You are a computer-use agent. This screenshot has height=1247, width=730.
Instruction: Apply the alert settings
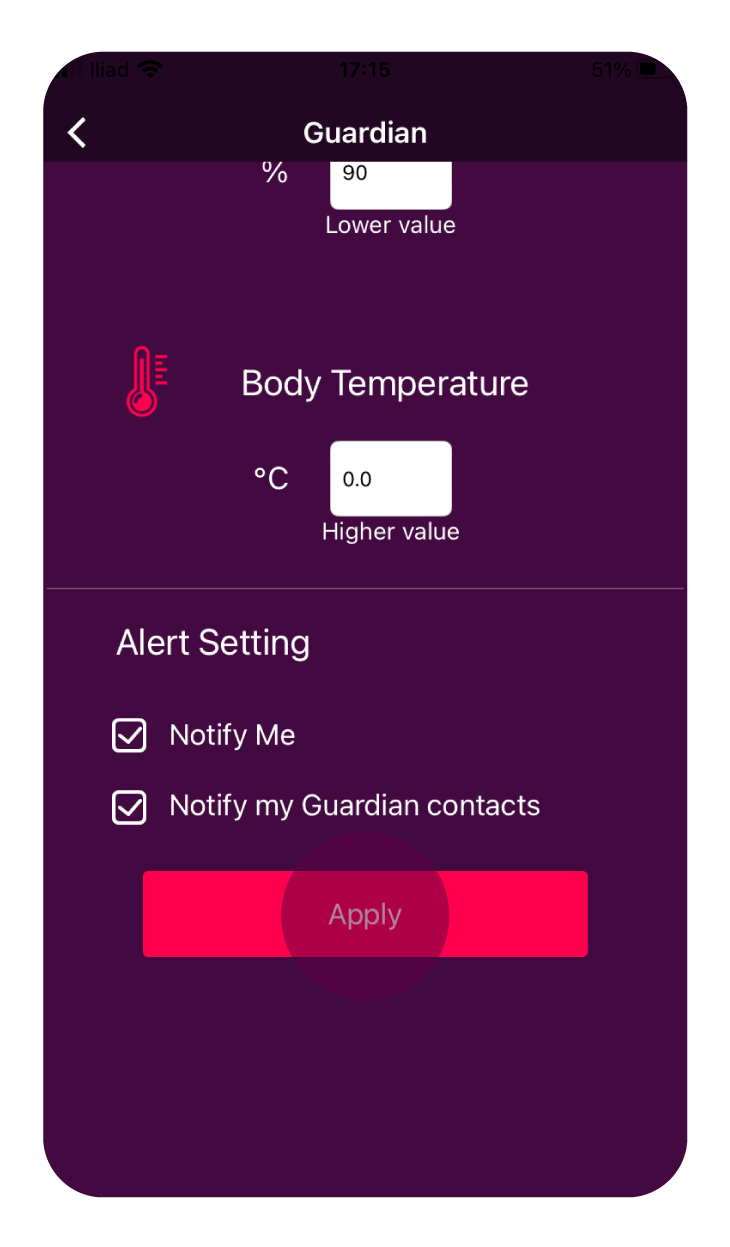coord(365,914)
